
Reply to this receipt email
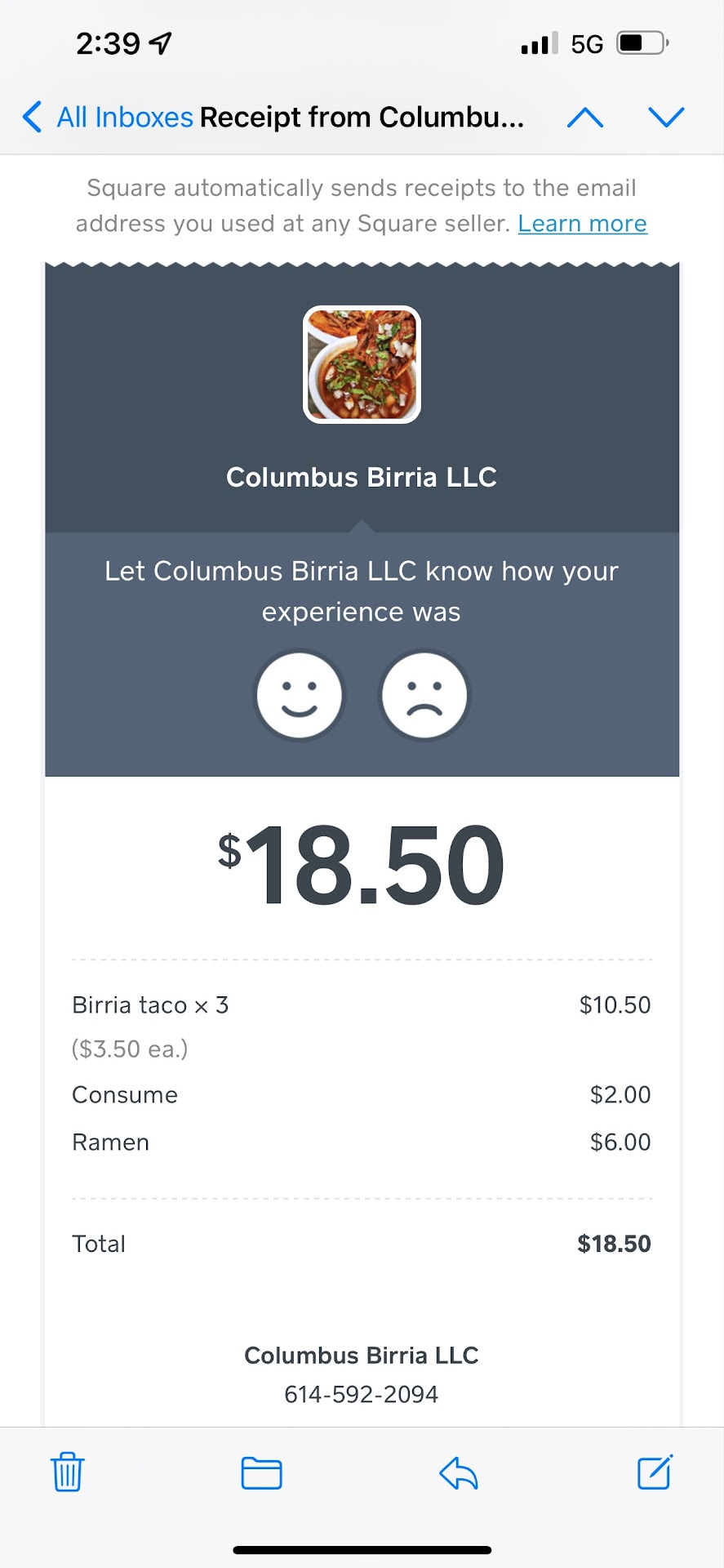(459, 1472)
